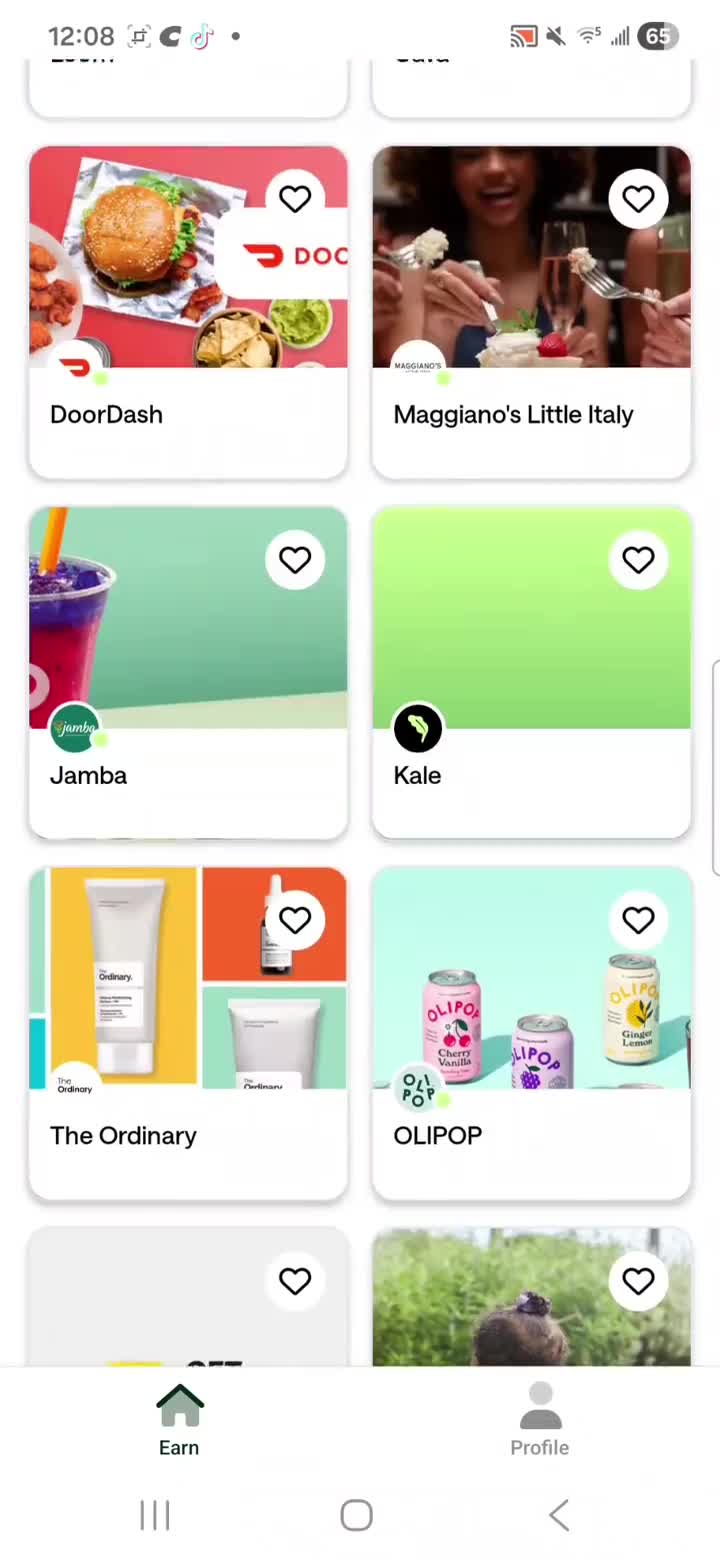720x1560 pixels.
Task: Heart the OLIPOP card
Action: coord(638,920)
